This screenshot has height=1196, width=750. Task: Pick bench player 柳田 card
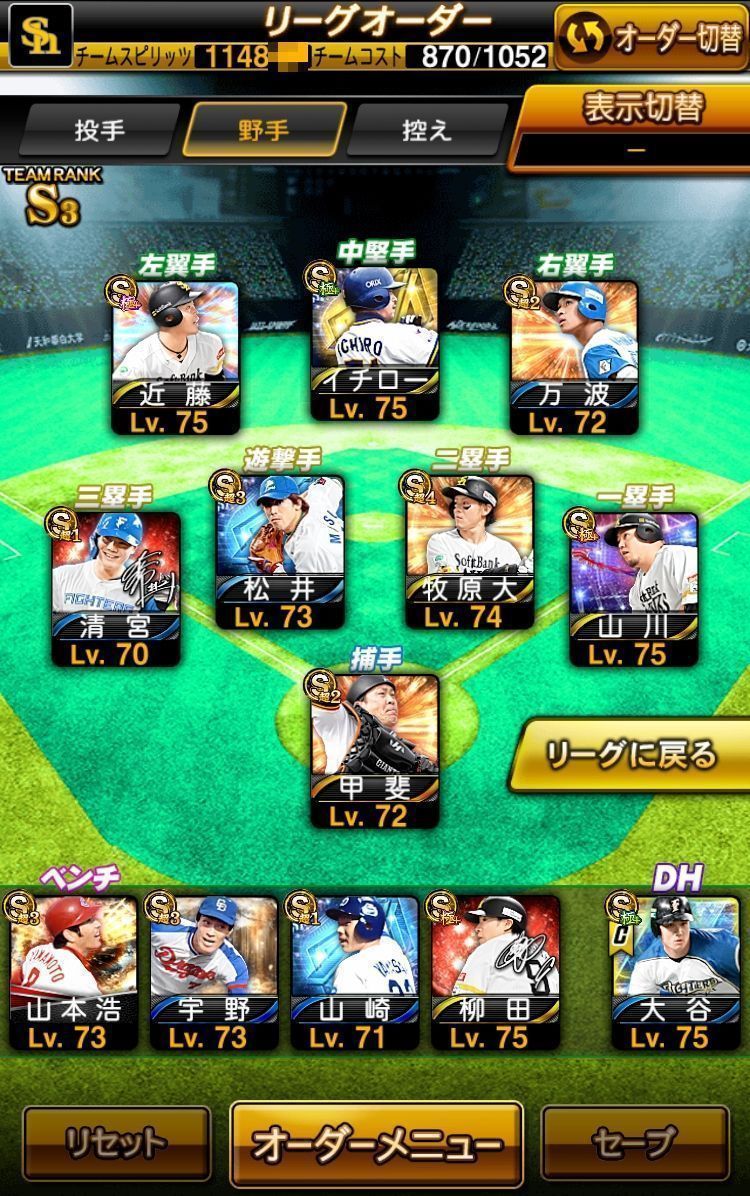tap(496, 970)
